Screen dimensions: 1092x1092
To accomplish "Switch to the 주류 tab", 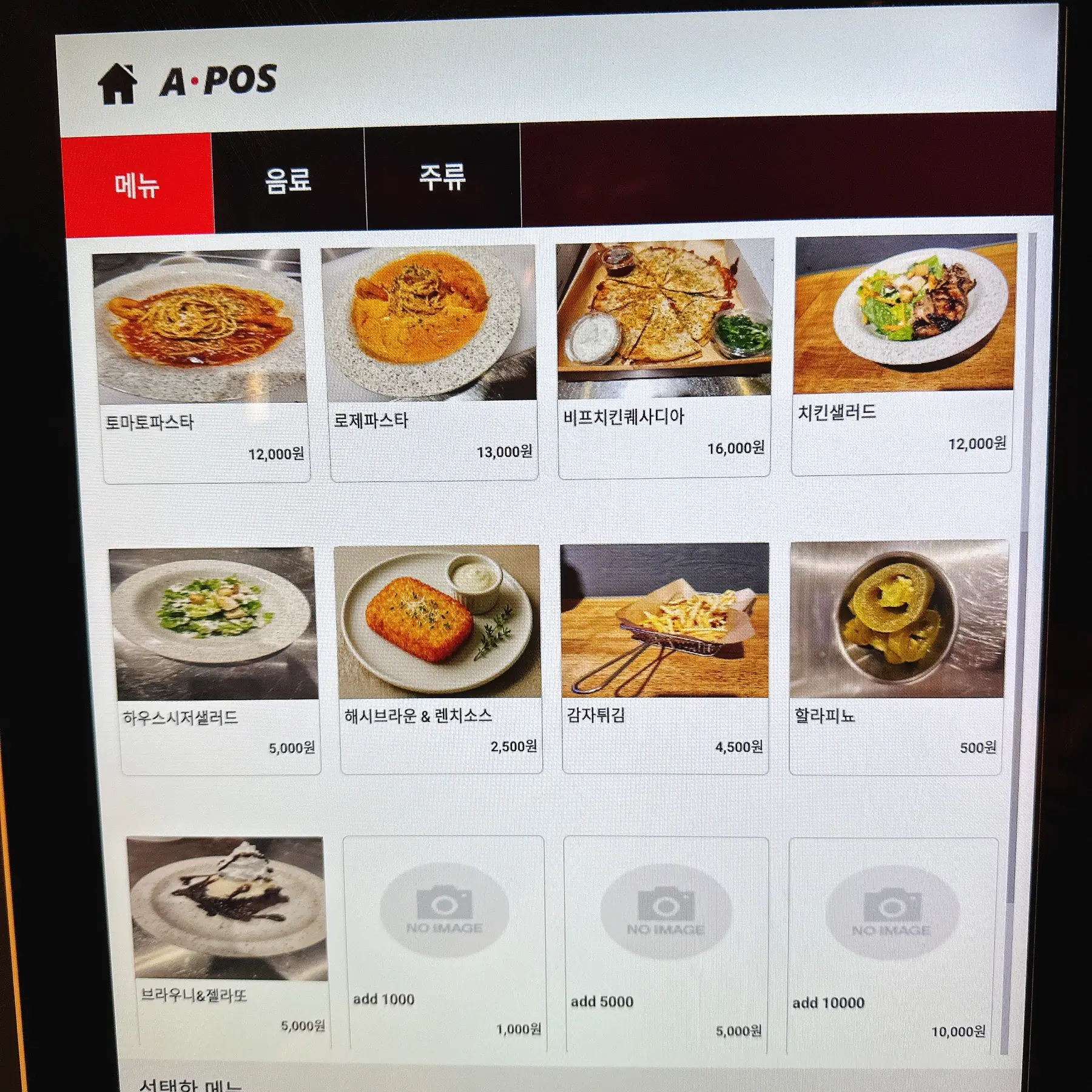I will point(442,177).
